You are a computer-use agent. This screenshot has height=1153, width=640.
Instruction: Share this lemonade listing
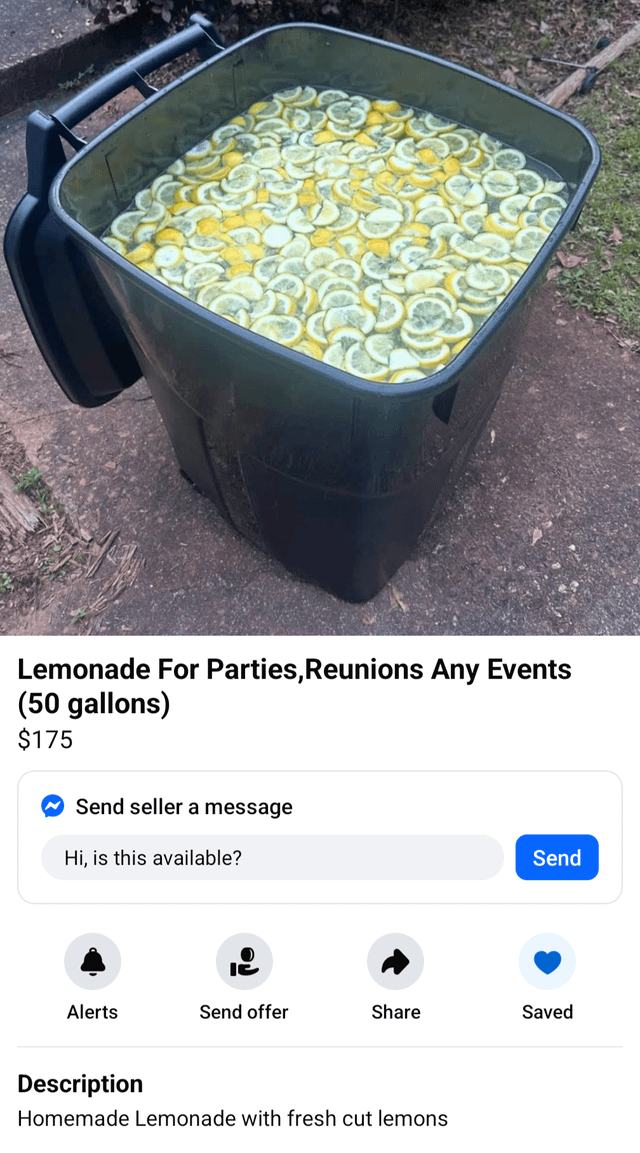tap(396, 962)
